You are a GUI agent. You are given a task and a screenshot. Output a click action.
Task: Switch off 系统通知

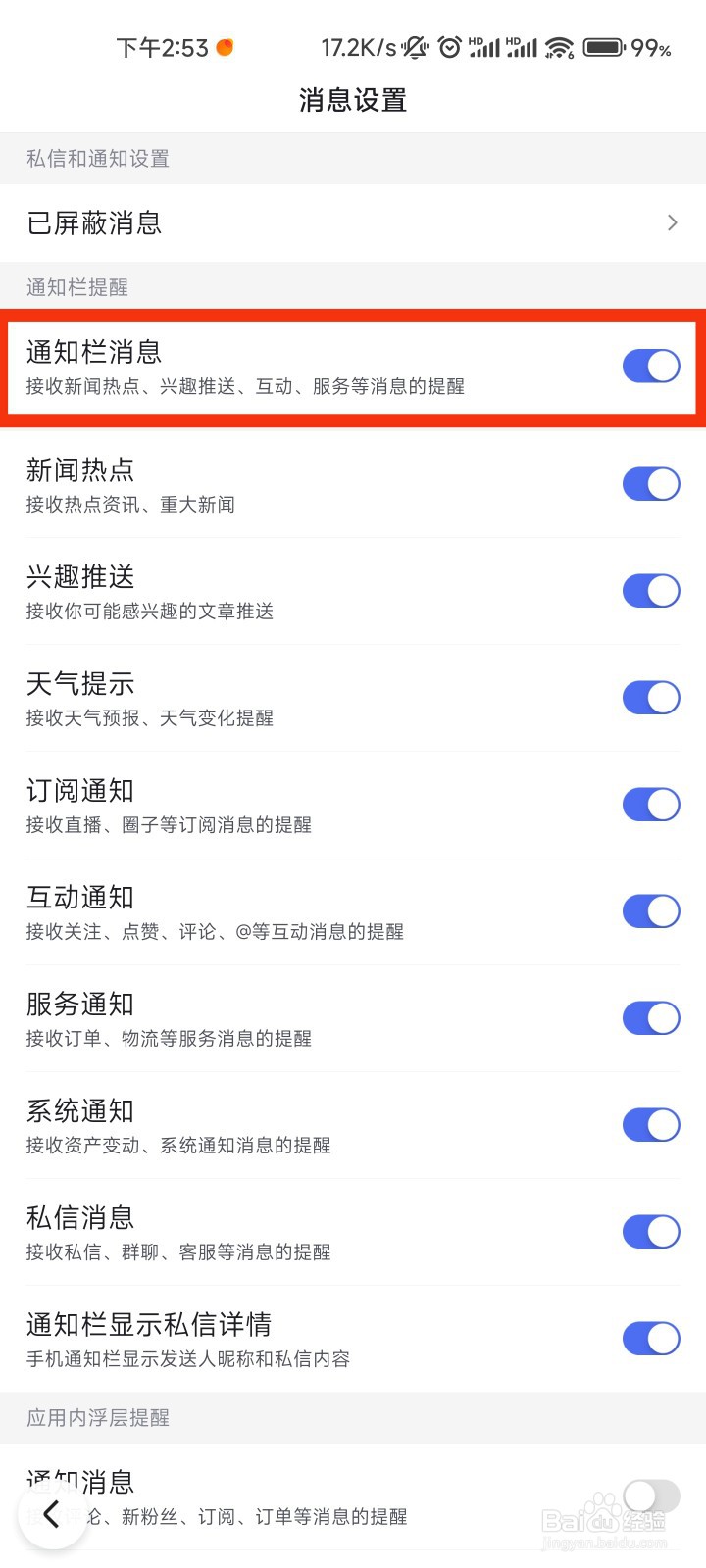(x=651, y=1125)
